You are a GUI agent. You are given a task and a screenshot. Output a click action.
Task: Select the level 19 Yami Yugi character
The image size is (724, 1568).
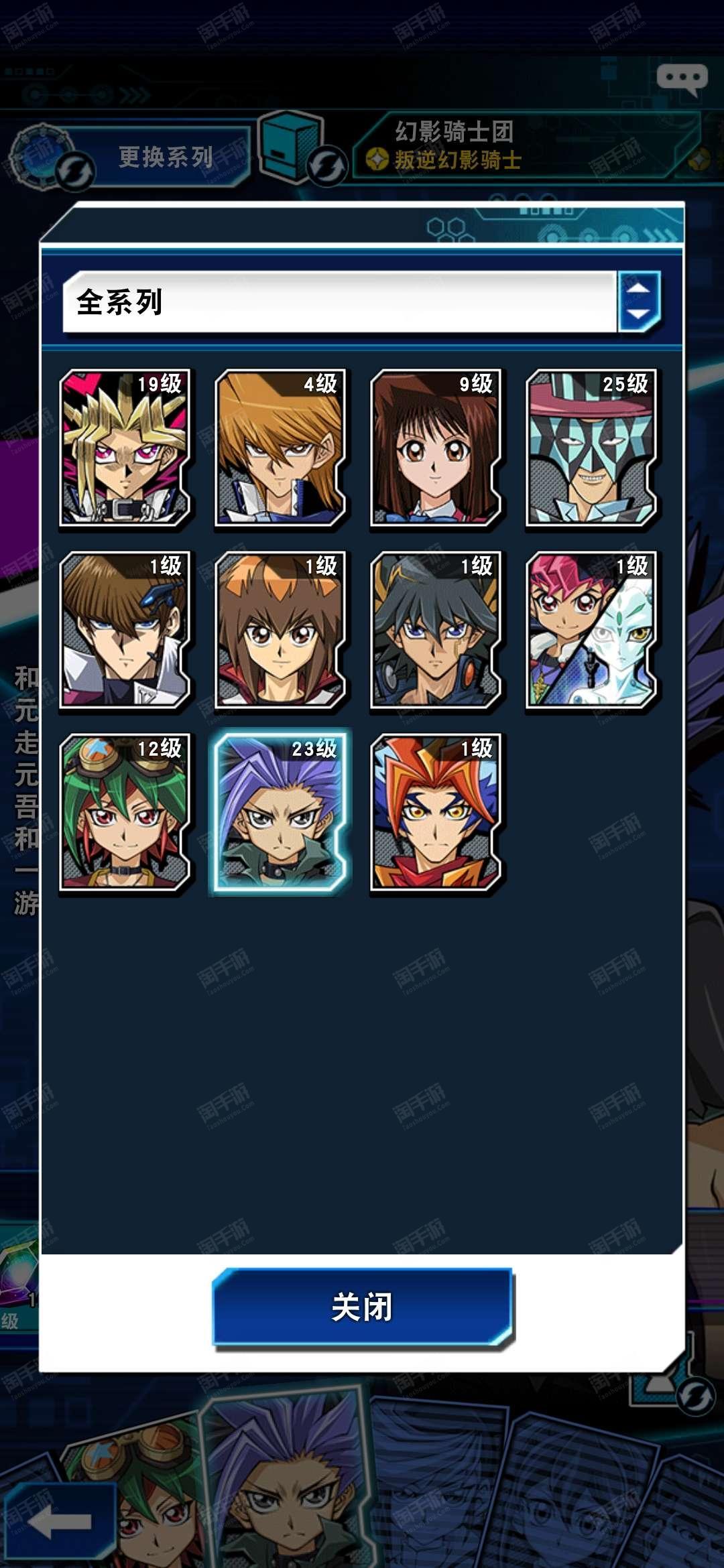tap(125, 448)
